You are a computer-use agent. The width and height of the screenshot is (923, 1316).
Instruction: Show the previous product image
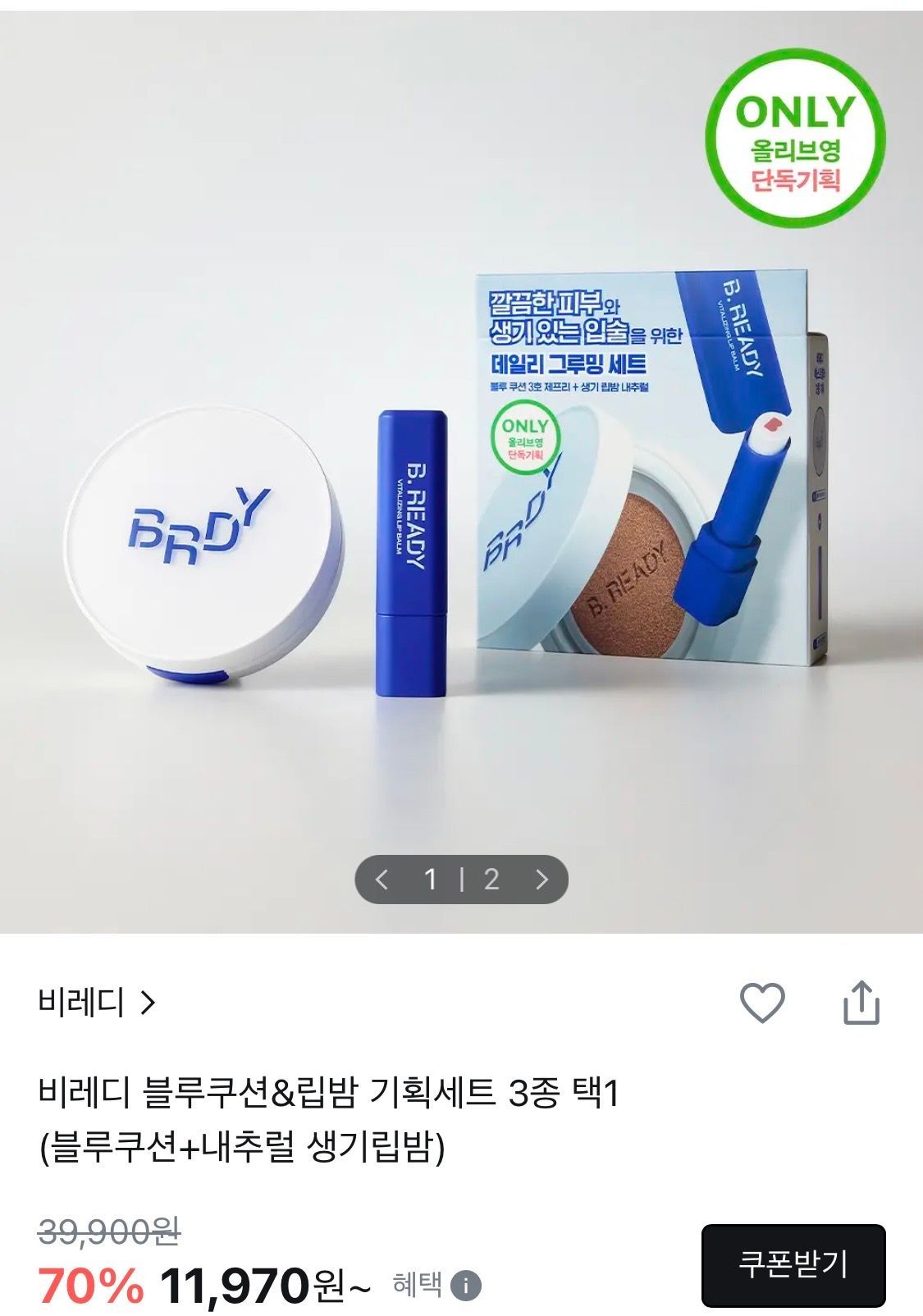[x=382, y=880]
